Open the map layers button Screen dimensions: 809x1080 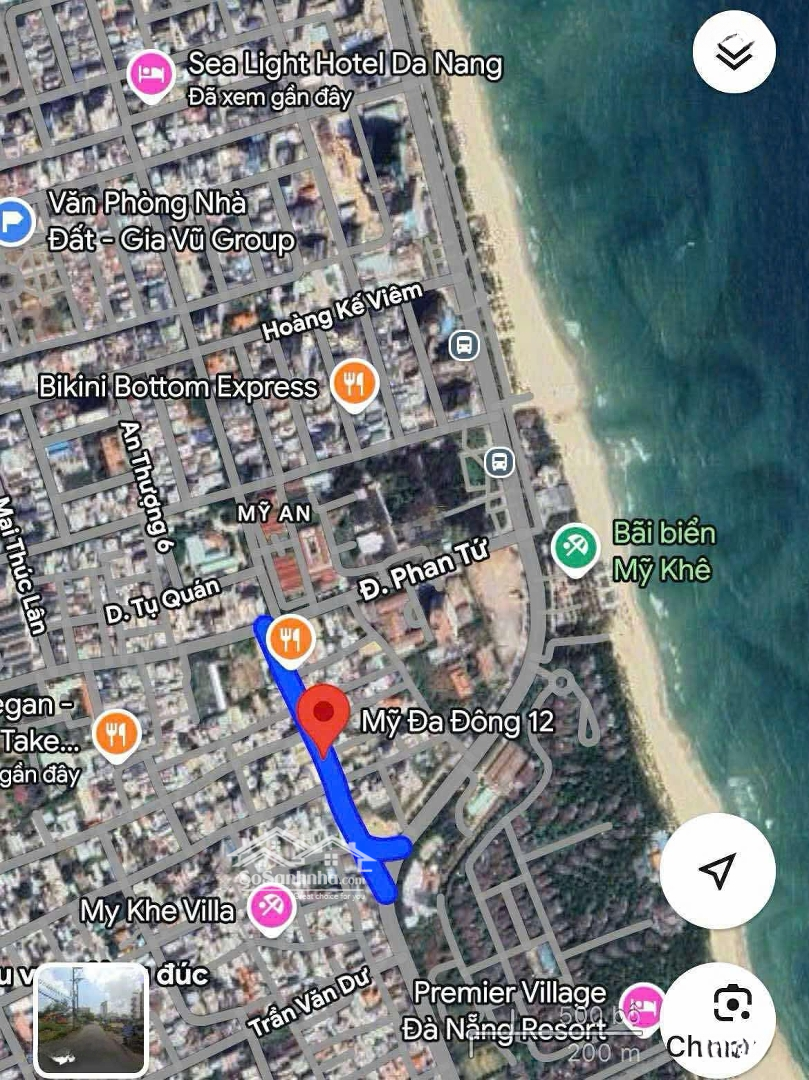734,52
